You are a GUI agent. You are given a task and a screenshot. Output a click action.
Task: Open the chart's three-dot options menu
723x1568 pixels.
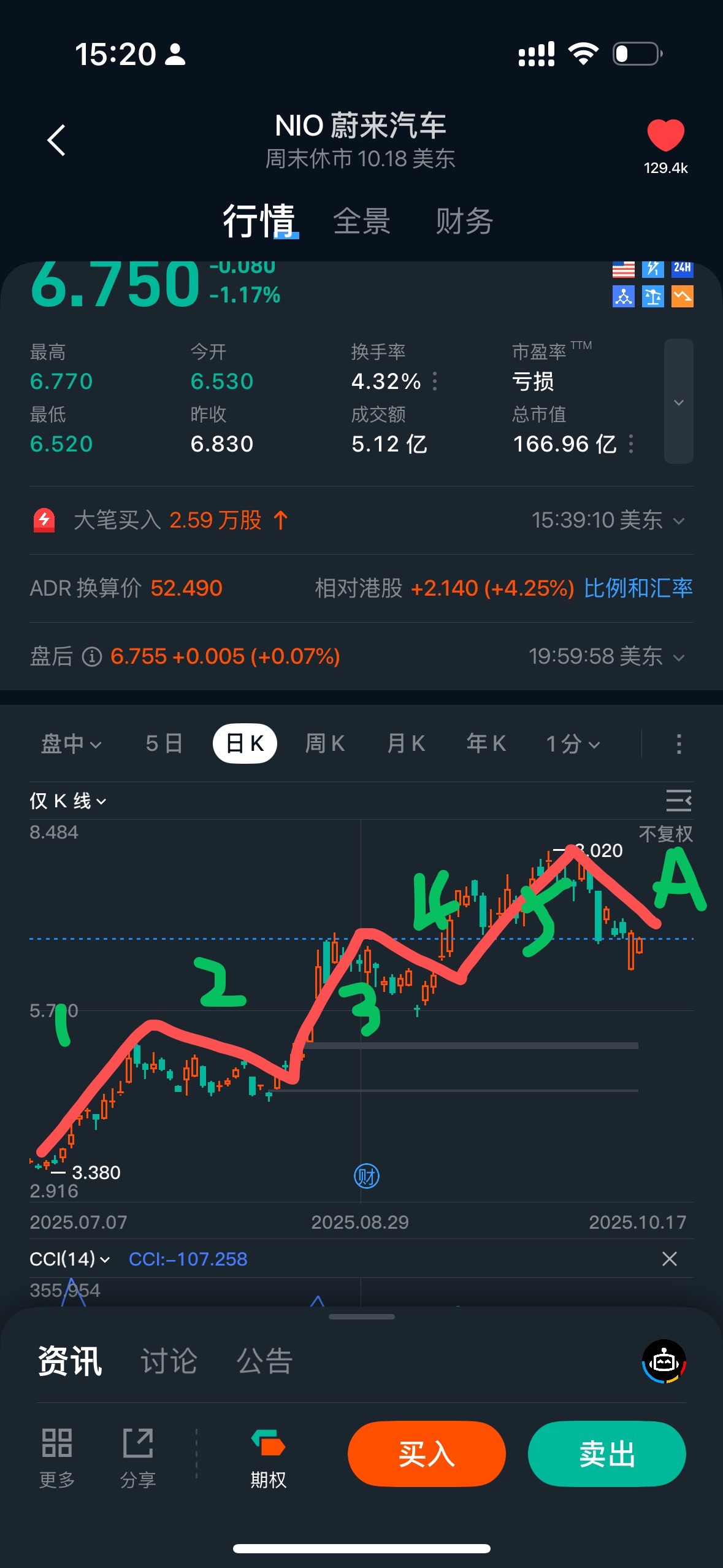pyautogui.click(x=678, y=744)
